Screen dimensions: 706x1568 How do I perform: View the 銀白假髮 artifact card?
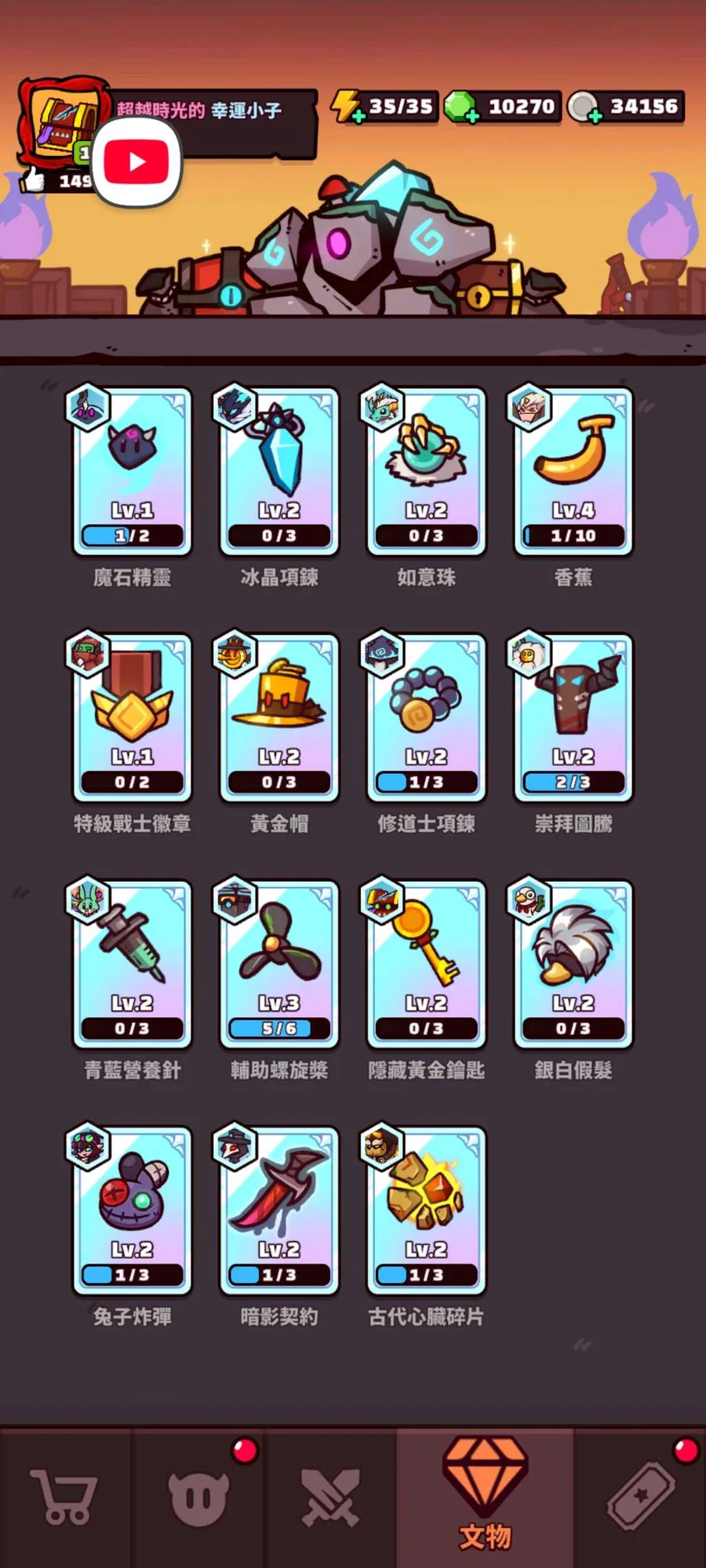point(573,964)
